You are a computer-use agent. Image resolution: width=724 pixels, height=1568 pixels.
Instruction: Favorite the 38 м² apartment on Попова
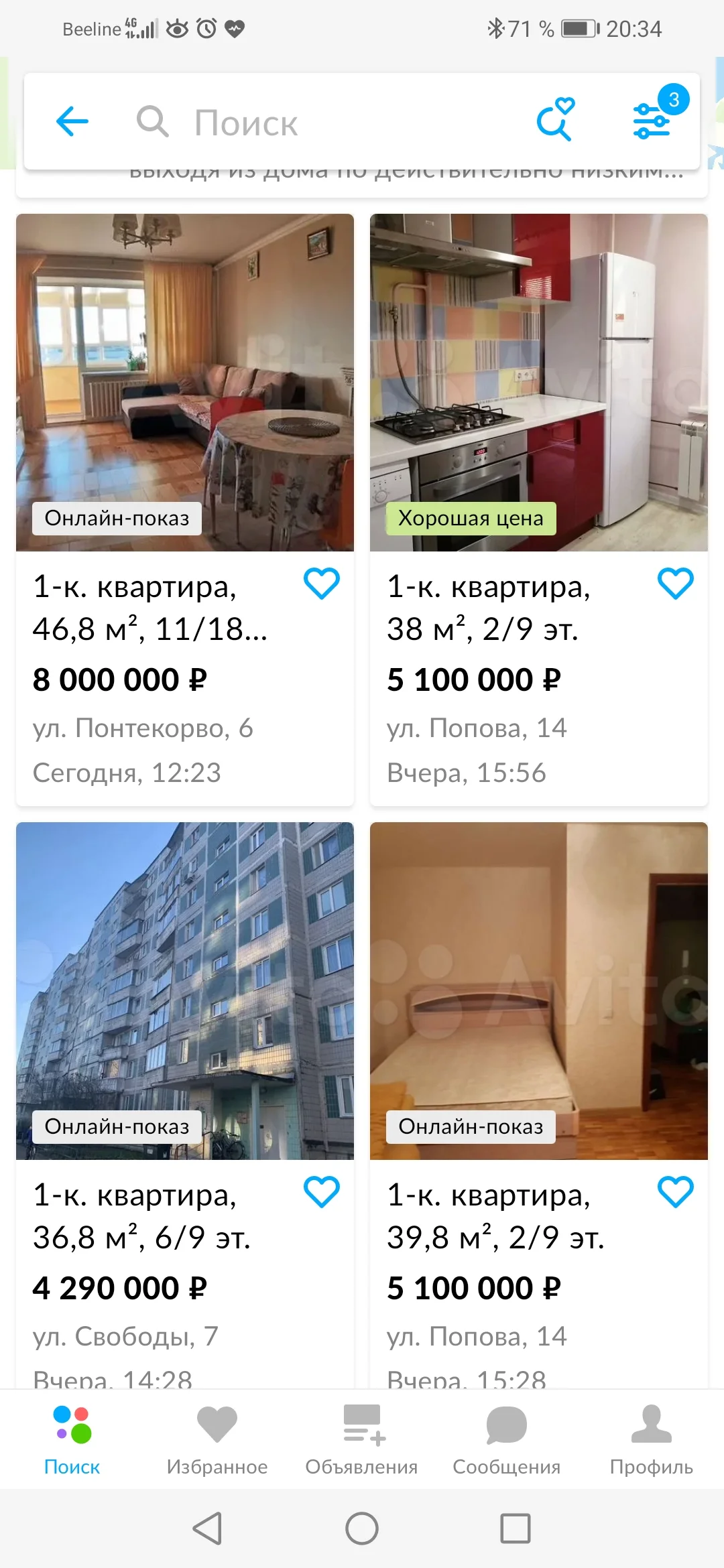tap(676, 583)
